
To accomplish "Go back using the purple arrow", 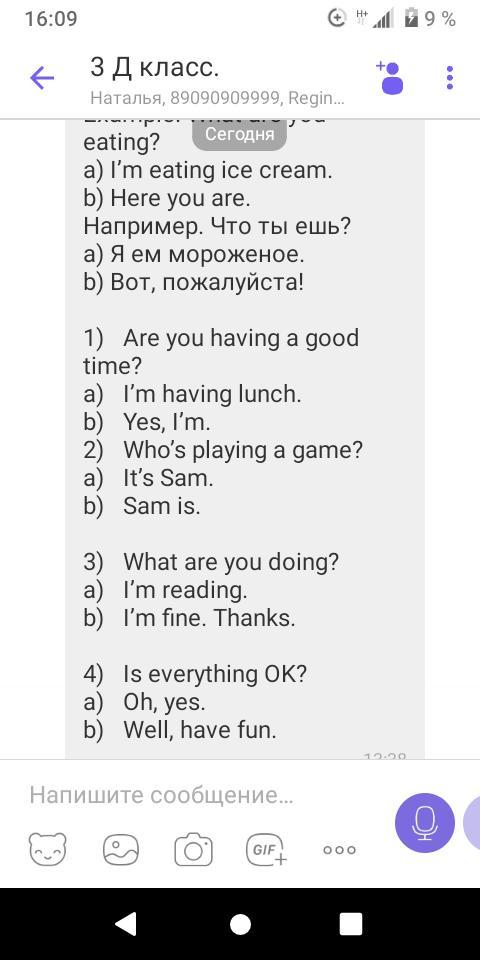I will [42, 78].
